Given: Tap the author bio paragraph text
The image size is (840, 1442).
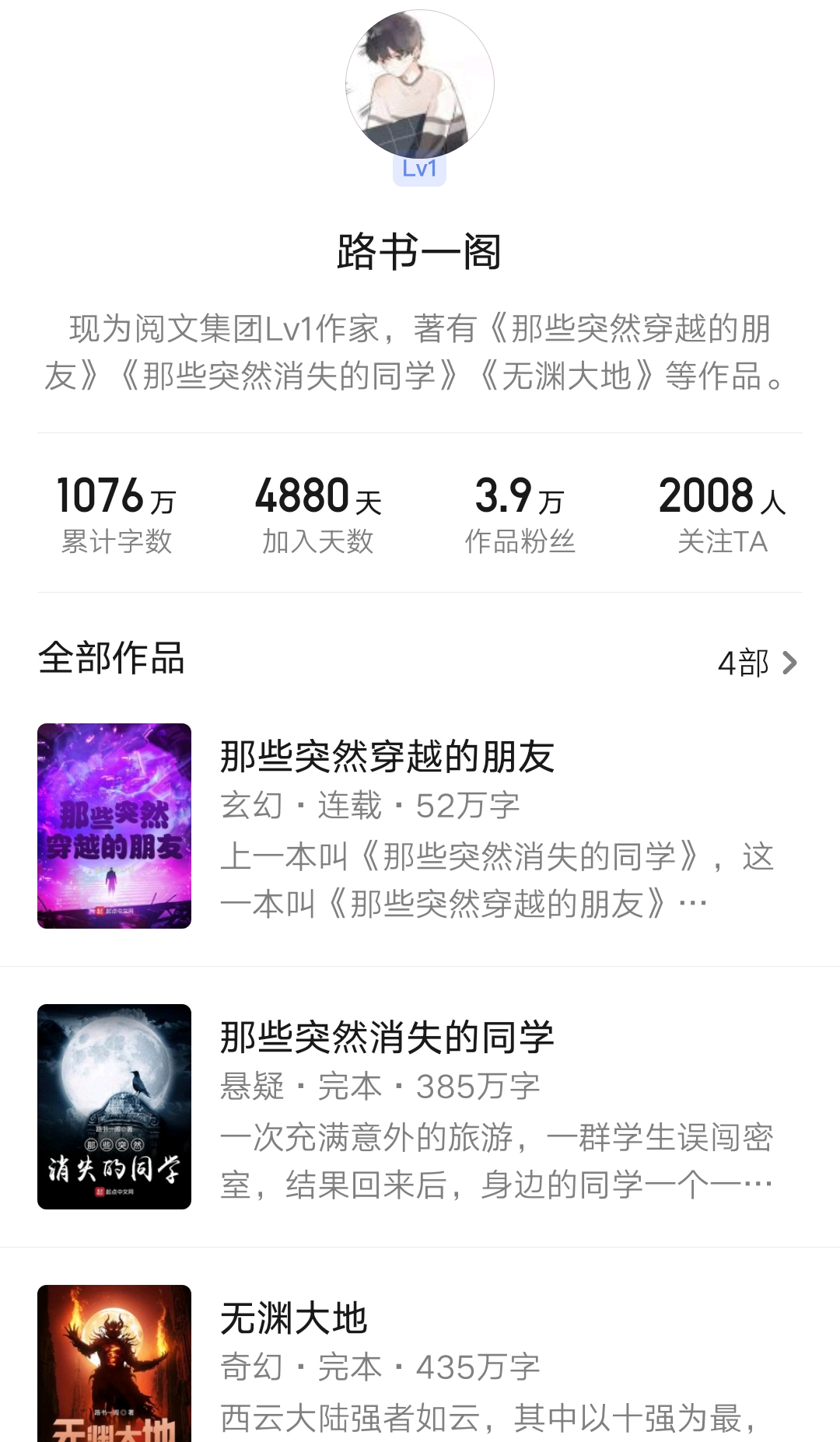Looking at the screenshot, I should (x=419, y=352).
